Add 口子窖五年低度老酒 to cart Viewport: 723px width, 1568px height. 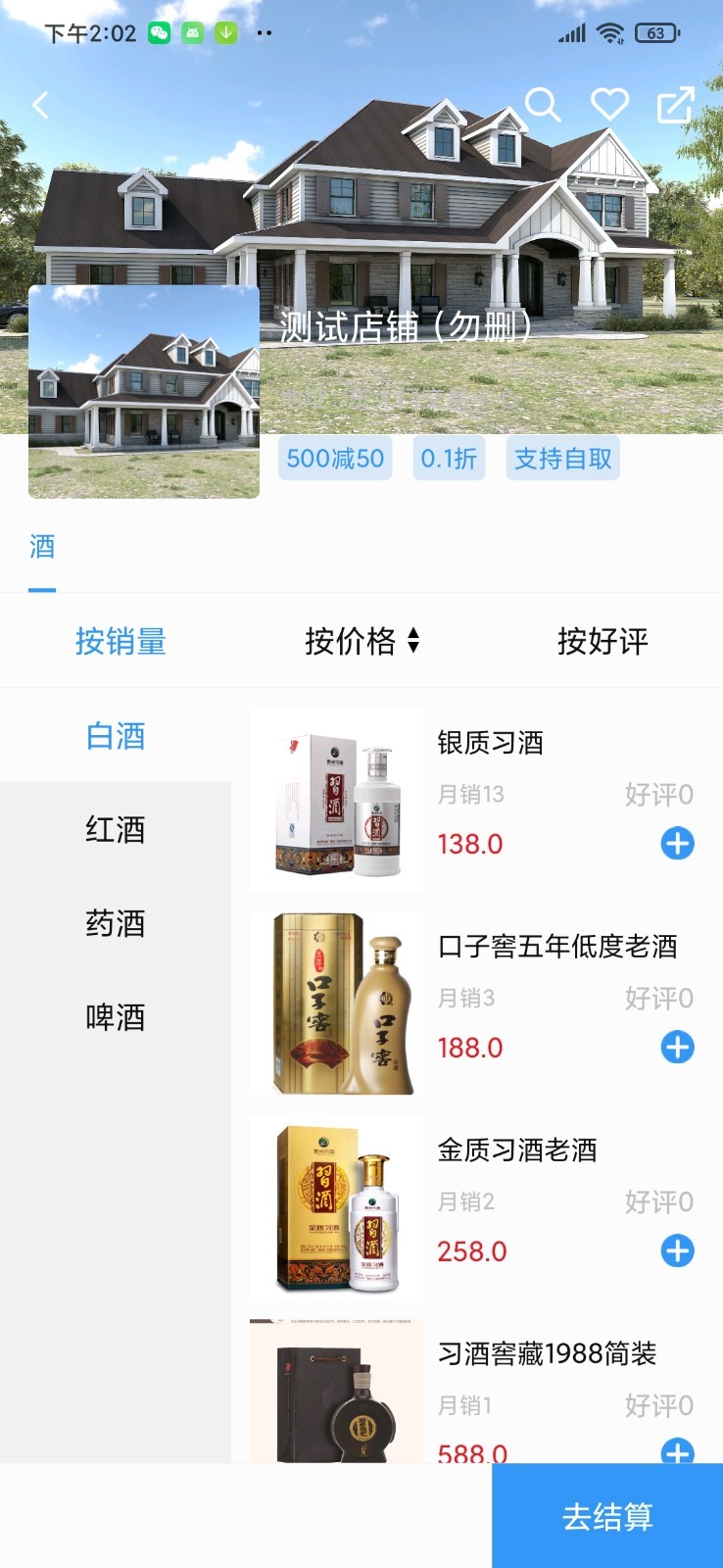click(x=677, y=1047)
